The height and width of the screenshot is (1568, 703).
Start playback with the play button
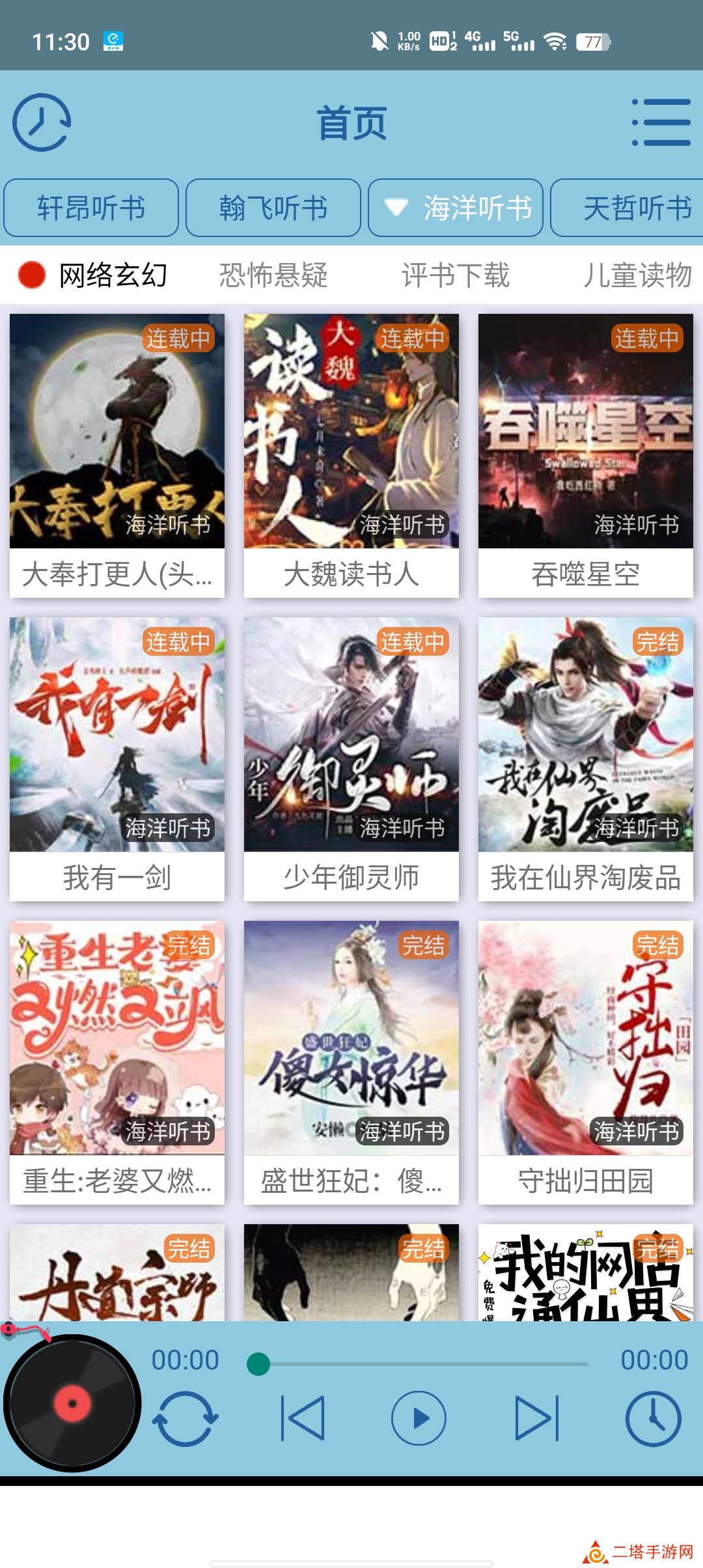click(x=419, y=1418)
